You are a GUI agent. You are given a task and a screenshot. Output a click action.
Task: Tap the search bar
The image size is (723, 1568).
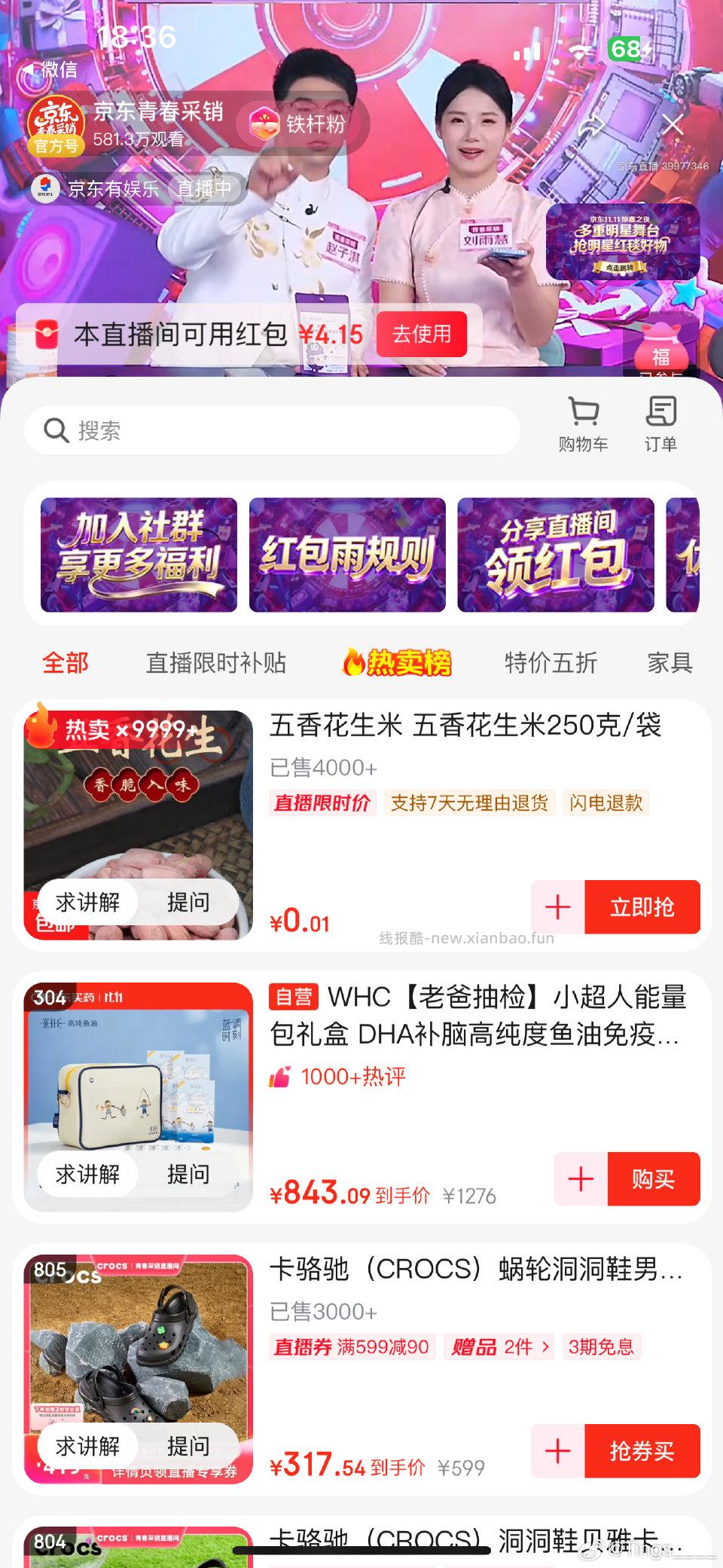271,429
